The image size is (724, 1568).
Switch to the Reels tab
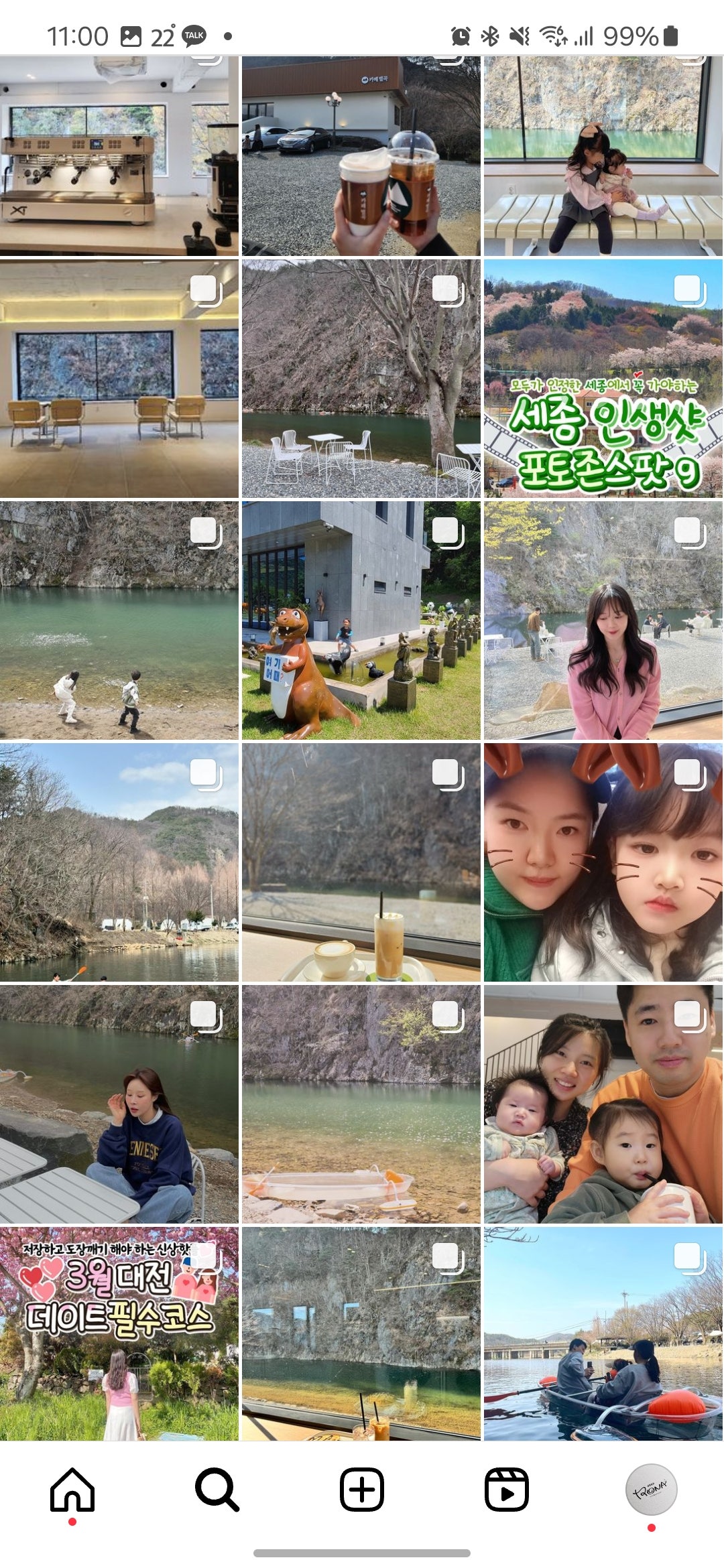point(506,1490)
